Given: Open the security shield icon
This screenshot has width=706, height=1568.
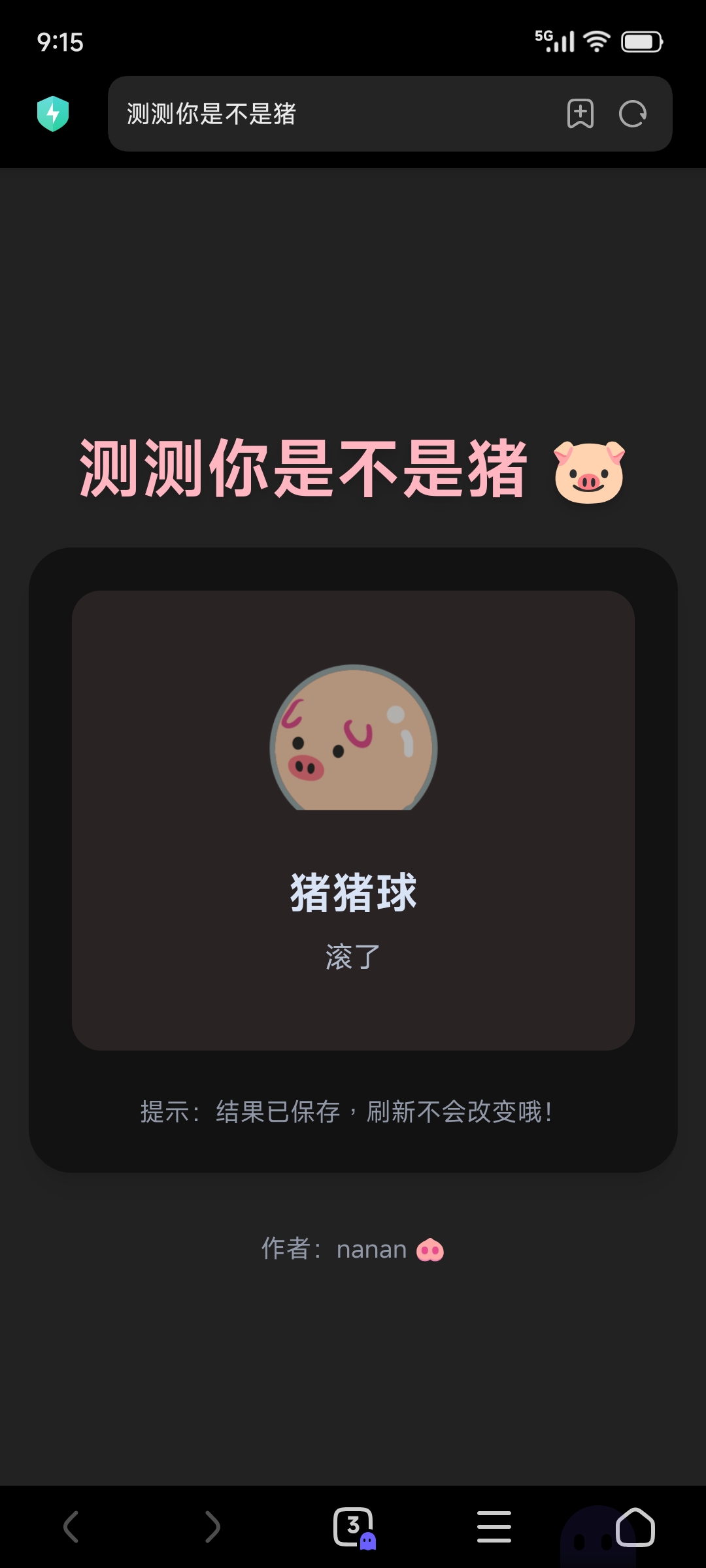Looking at the screenshot, I should 53,114.
